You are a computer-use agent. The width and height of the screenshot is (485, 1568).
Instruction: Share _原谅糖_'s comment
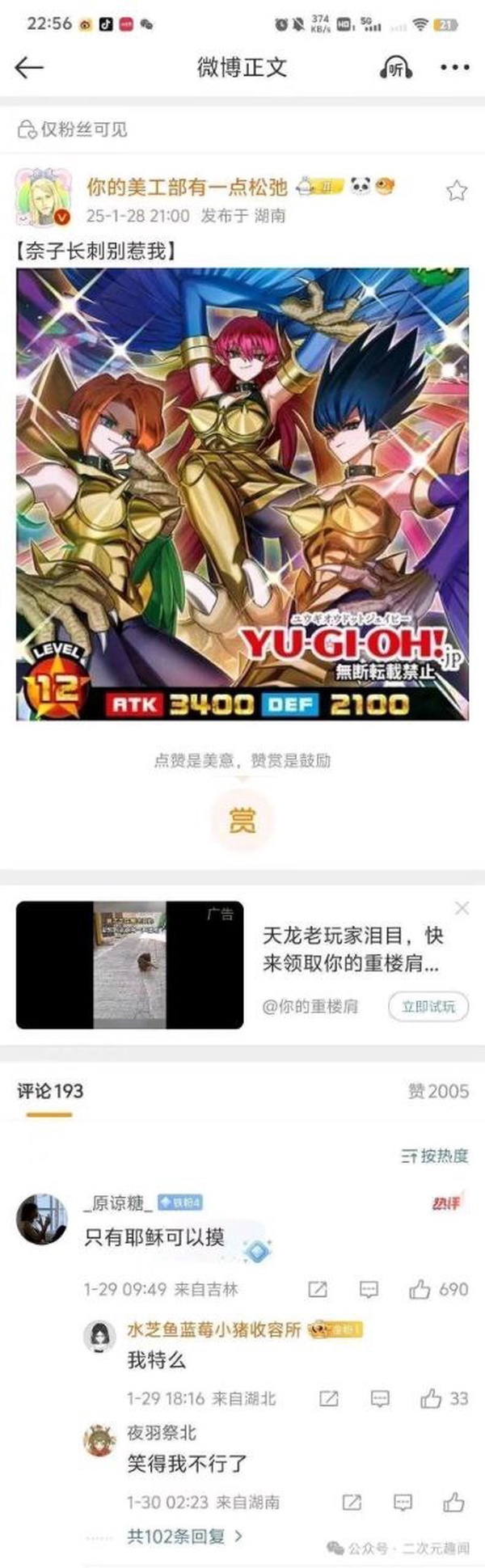(318, 1289)
